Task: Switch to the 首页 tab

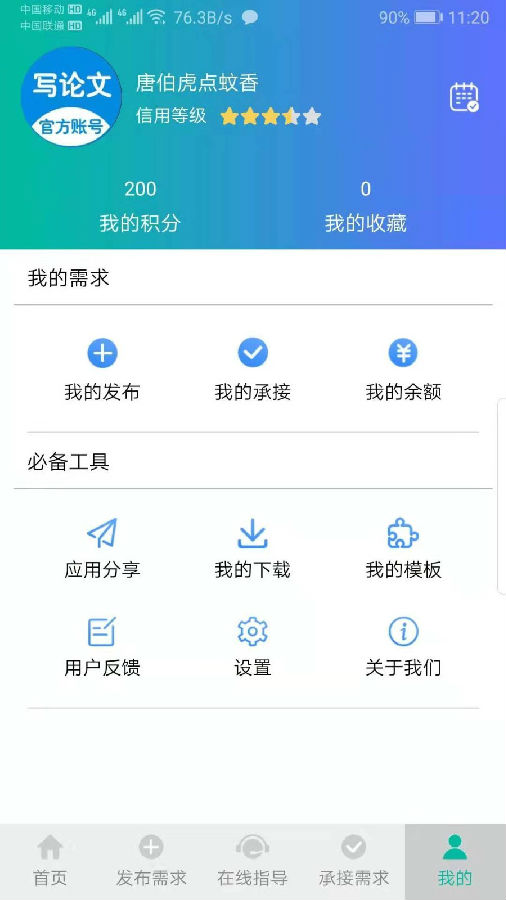Action: tap(50, 862)
